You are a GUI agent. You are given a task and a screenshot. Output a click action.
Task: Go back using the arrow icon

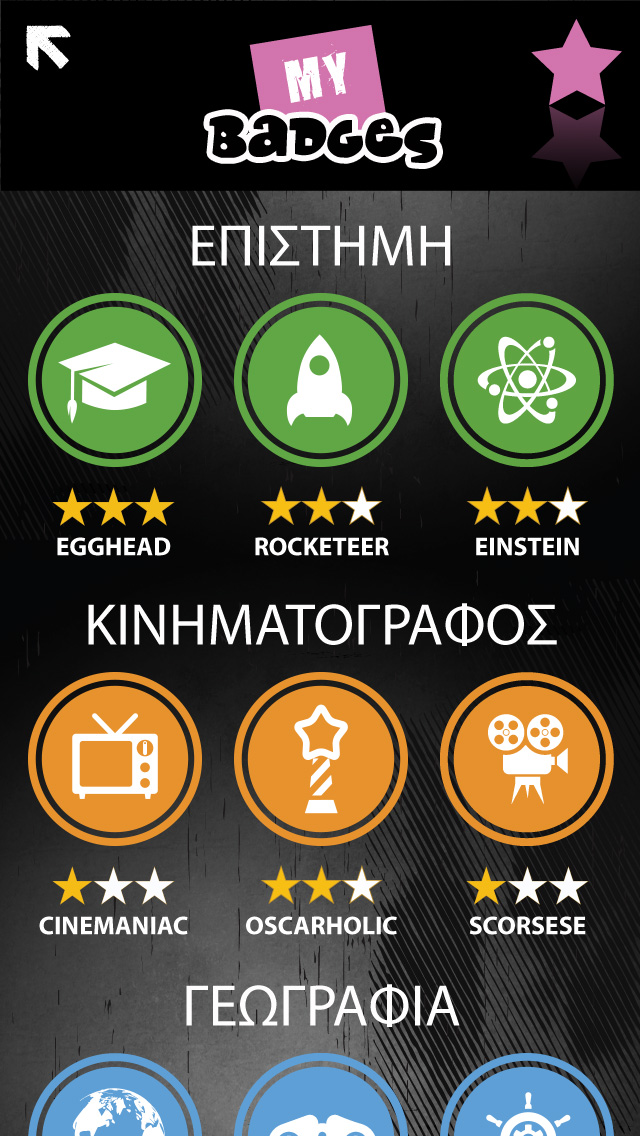click(47, 47)
